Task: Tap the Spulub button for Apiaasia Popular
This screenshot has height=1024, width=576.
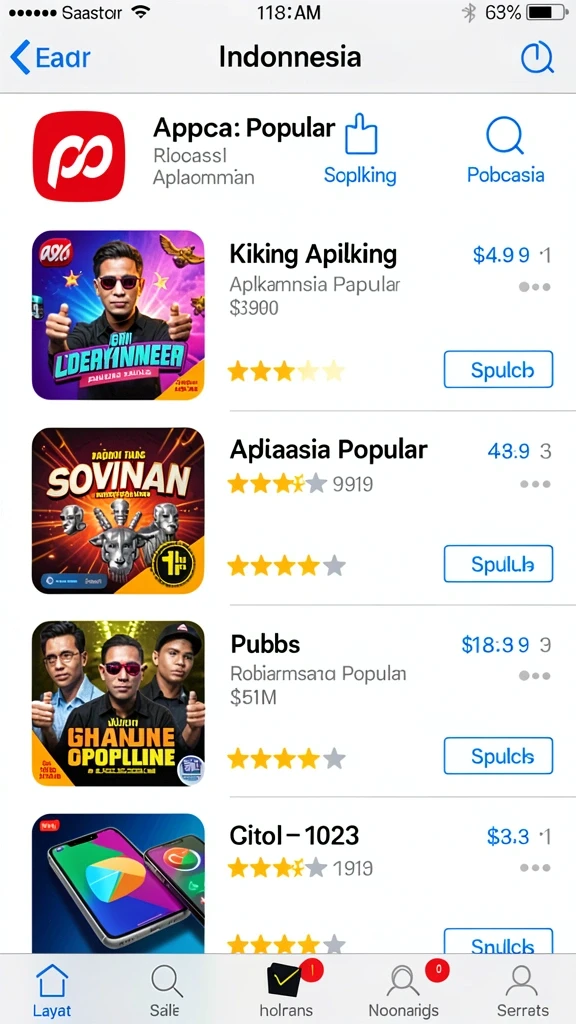Action: point(498,564)
